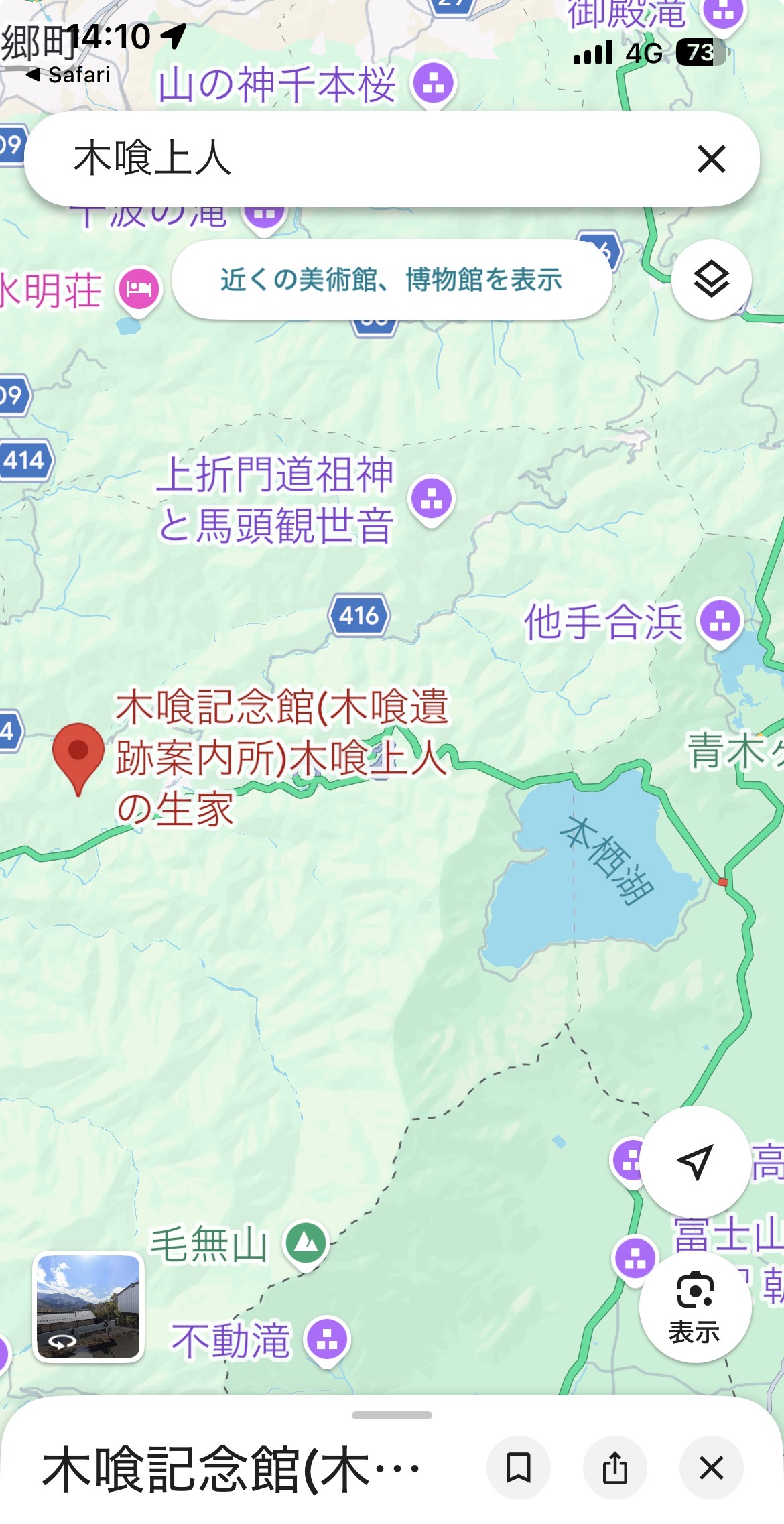Open the map layers button

coord(711,279)
